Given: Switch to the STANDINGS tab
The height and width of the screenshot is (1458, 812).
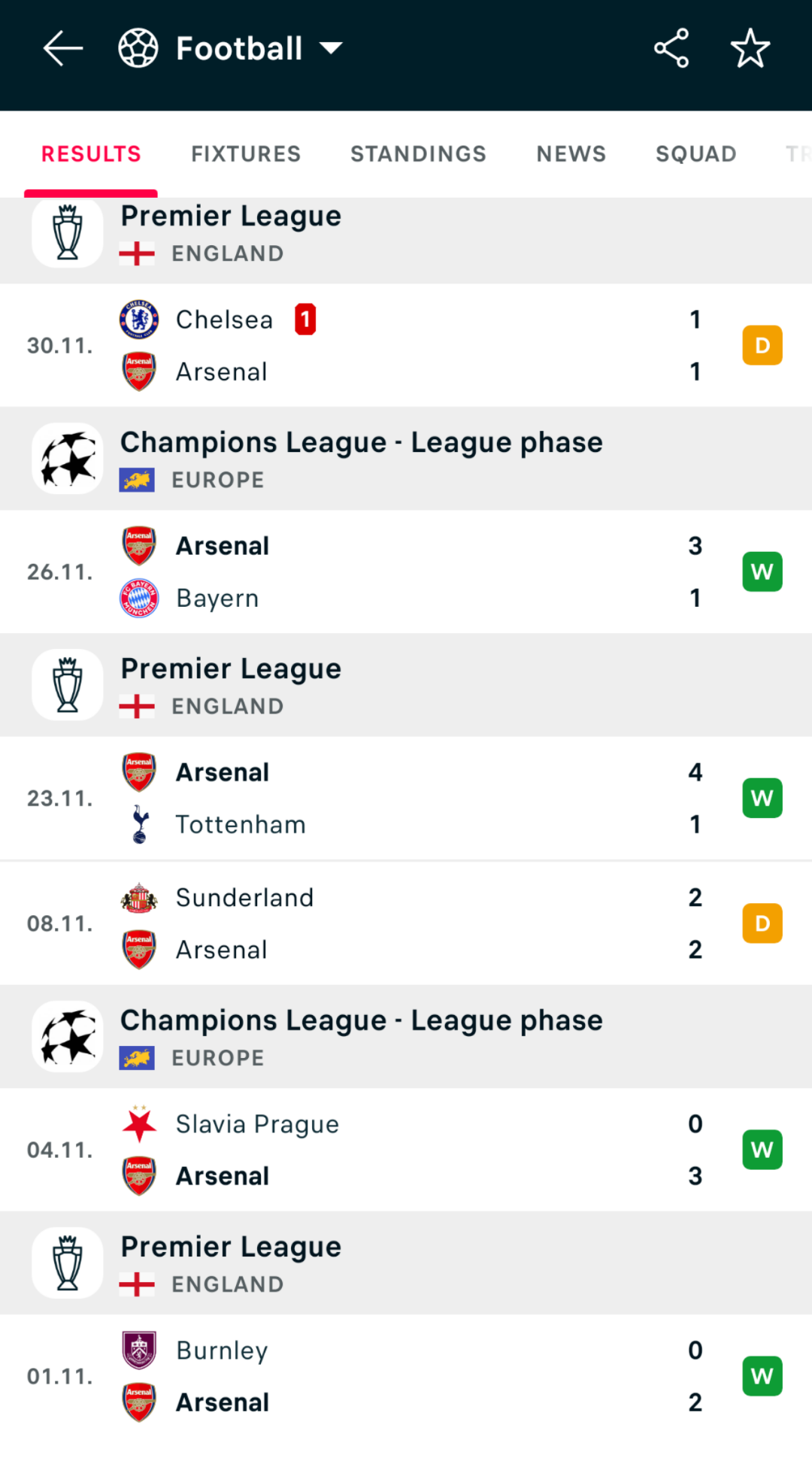Looking at the screenshot, I should tap(418, 153).
